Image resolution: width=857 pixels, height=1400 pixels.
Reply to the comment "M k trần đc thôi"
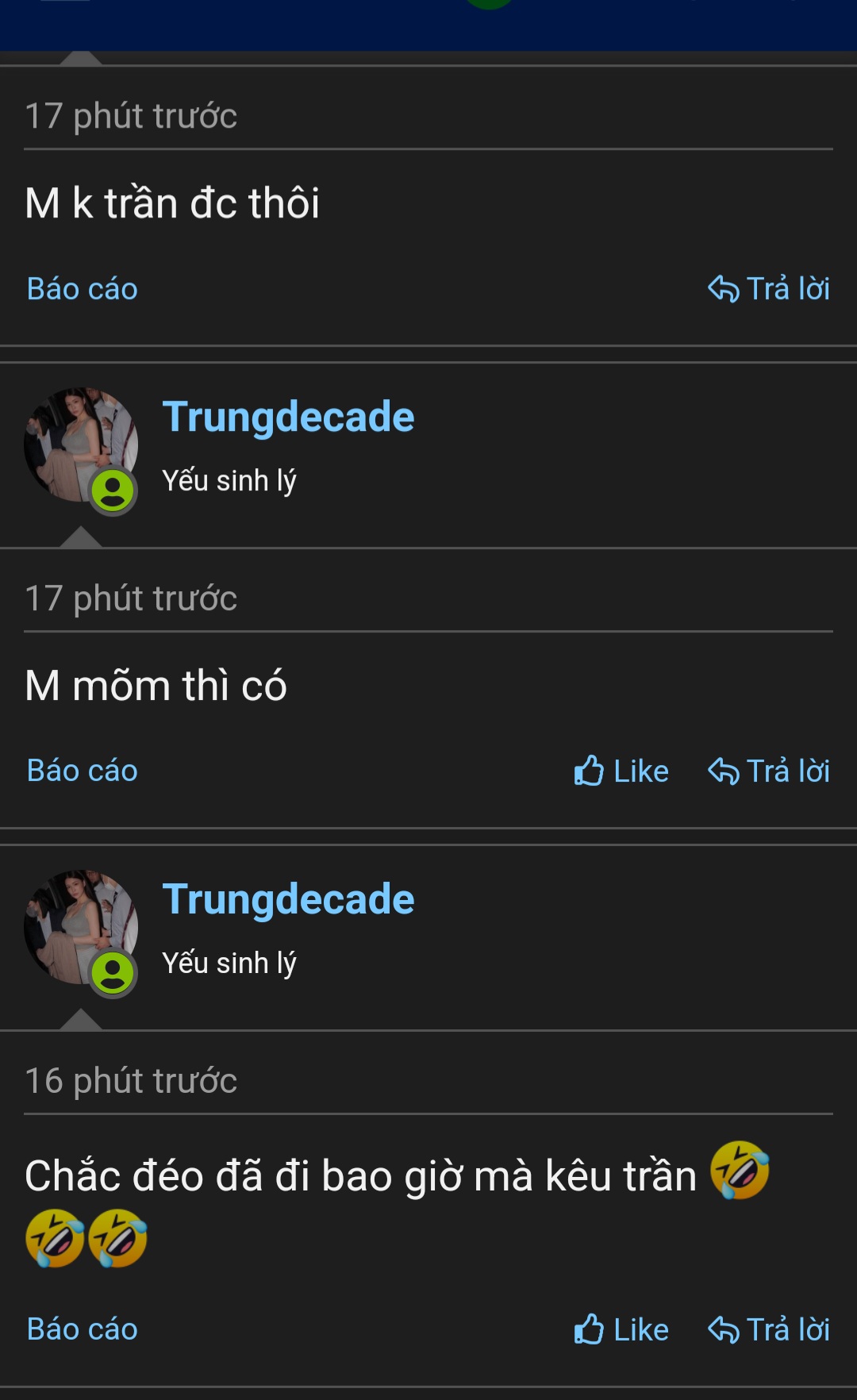pos(768,289)
